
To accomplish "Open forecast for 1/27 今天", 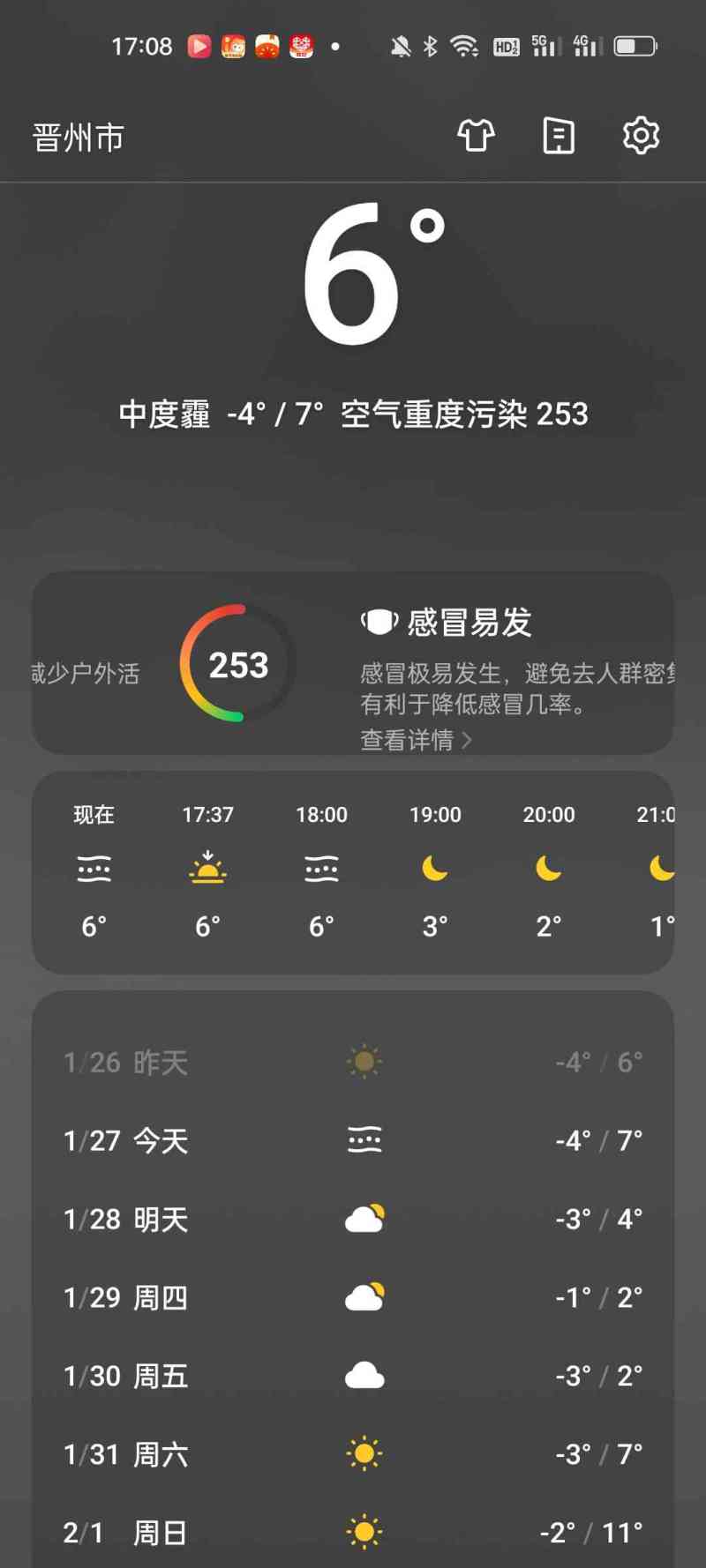I will 353,1140.
